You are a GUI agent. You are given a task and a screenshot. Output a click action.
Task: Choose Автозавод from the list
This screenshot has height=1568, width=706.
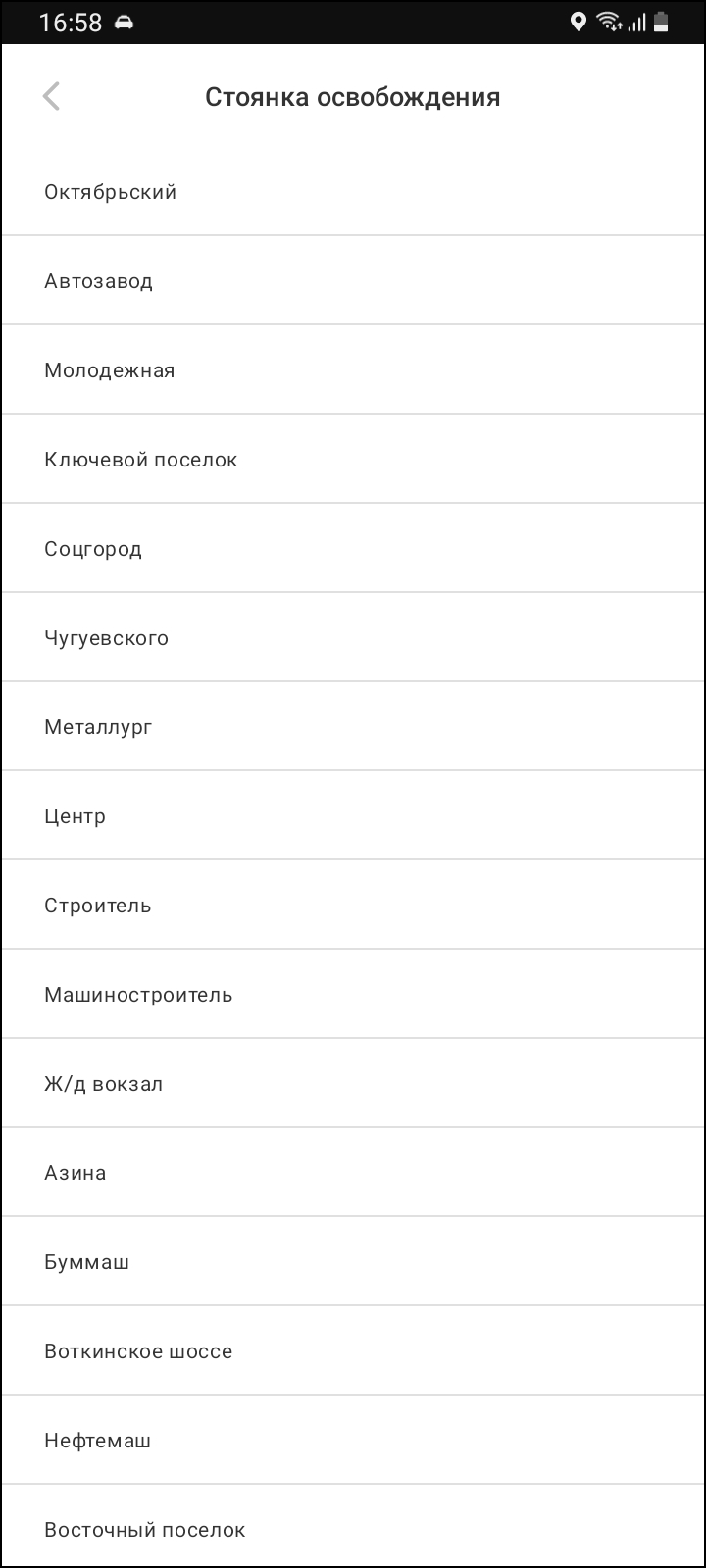pyautogui.click(x=98, y=281)
